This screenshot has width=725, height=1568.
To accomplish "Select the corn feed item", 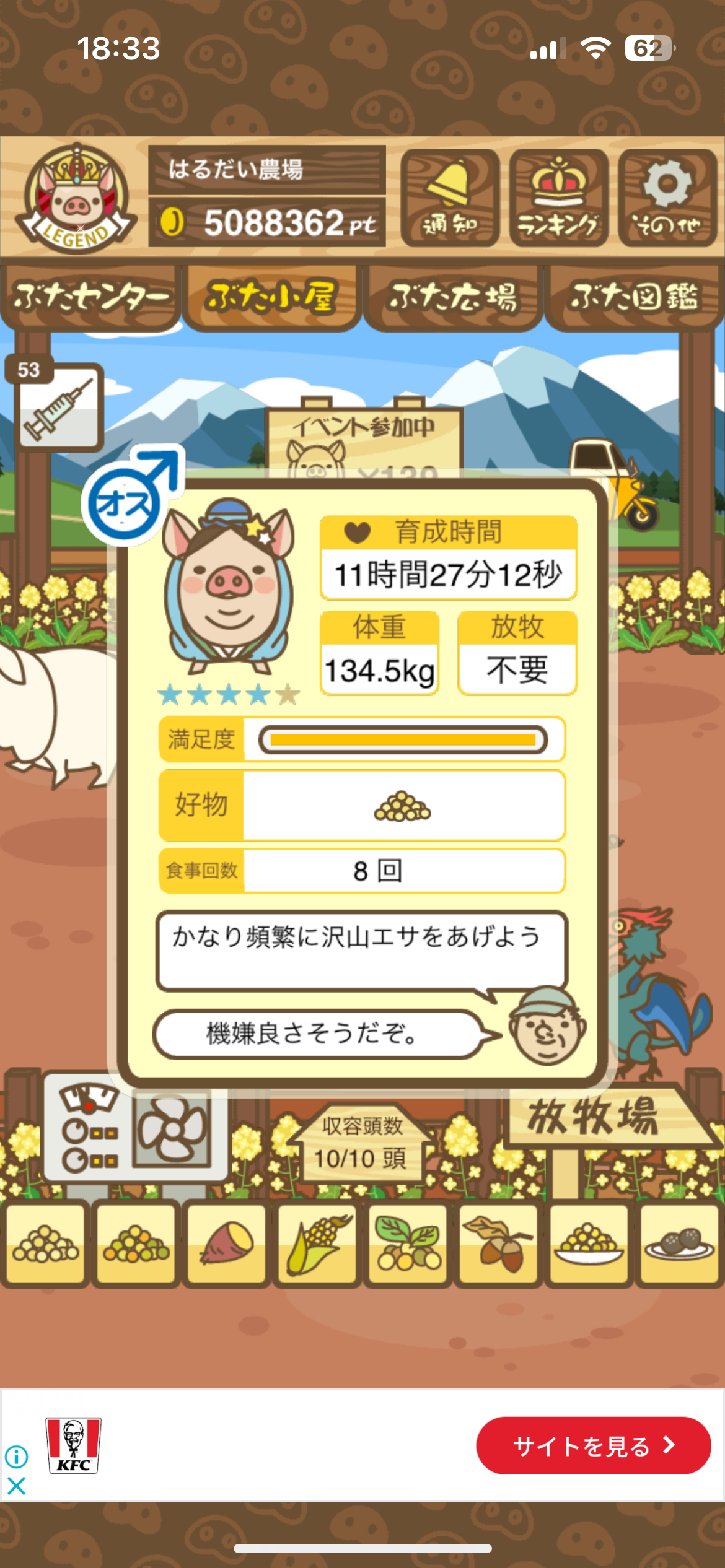I will (x=317, y=1242).
